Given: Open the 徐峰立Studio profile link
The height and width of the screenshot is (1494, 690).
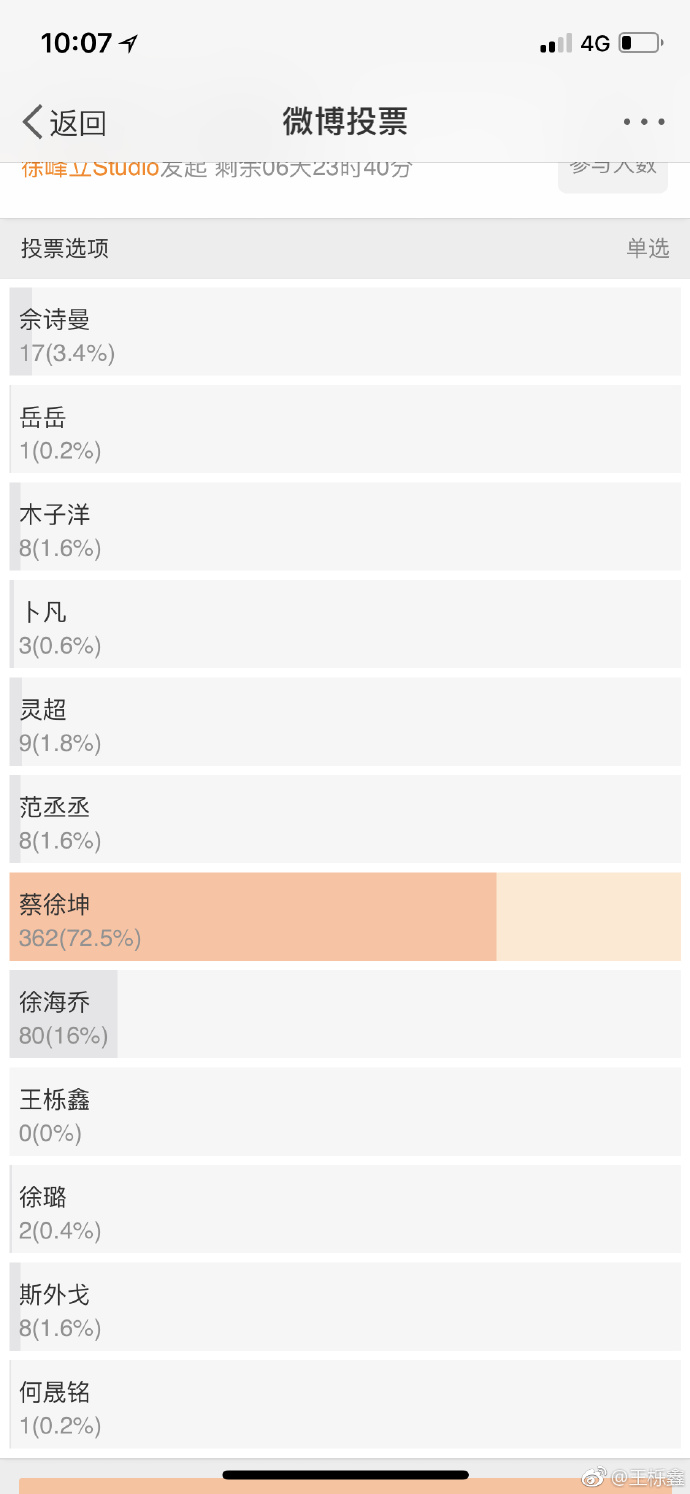Looking at the screenshot, I should tap(91, 169).
